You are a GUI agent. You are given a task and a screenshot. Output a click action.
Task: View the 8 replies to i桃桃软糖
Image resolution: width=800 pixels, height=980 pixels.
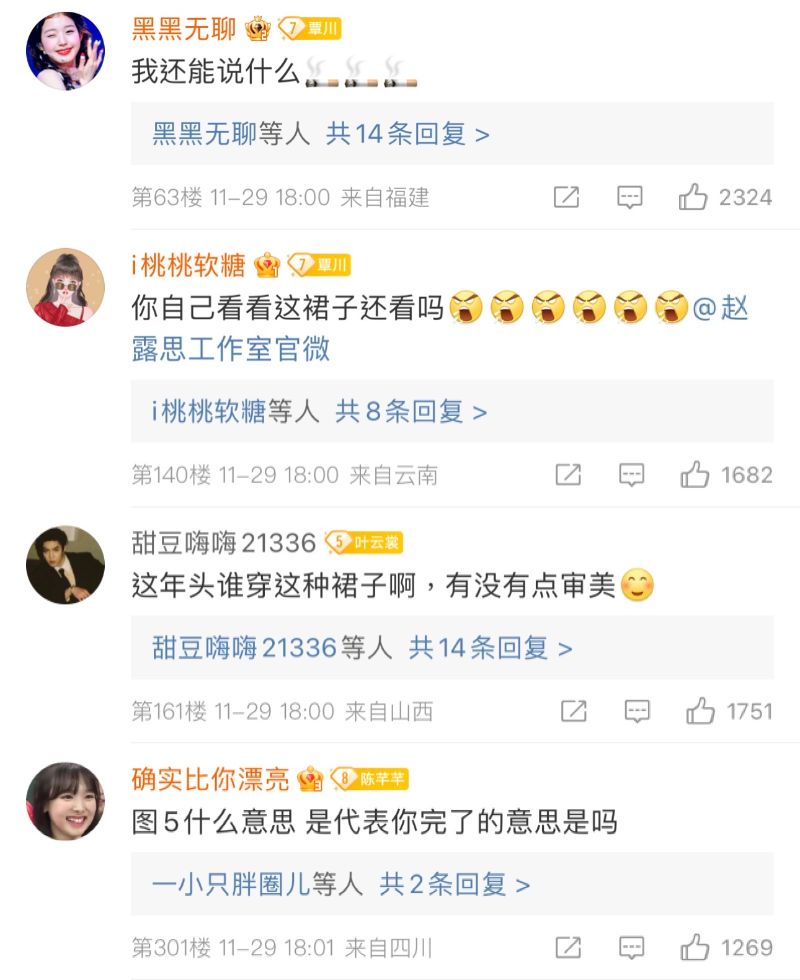tap(410, 411)
